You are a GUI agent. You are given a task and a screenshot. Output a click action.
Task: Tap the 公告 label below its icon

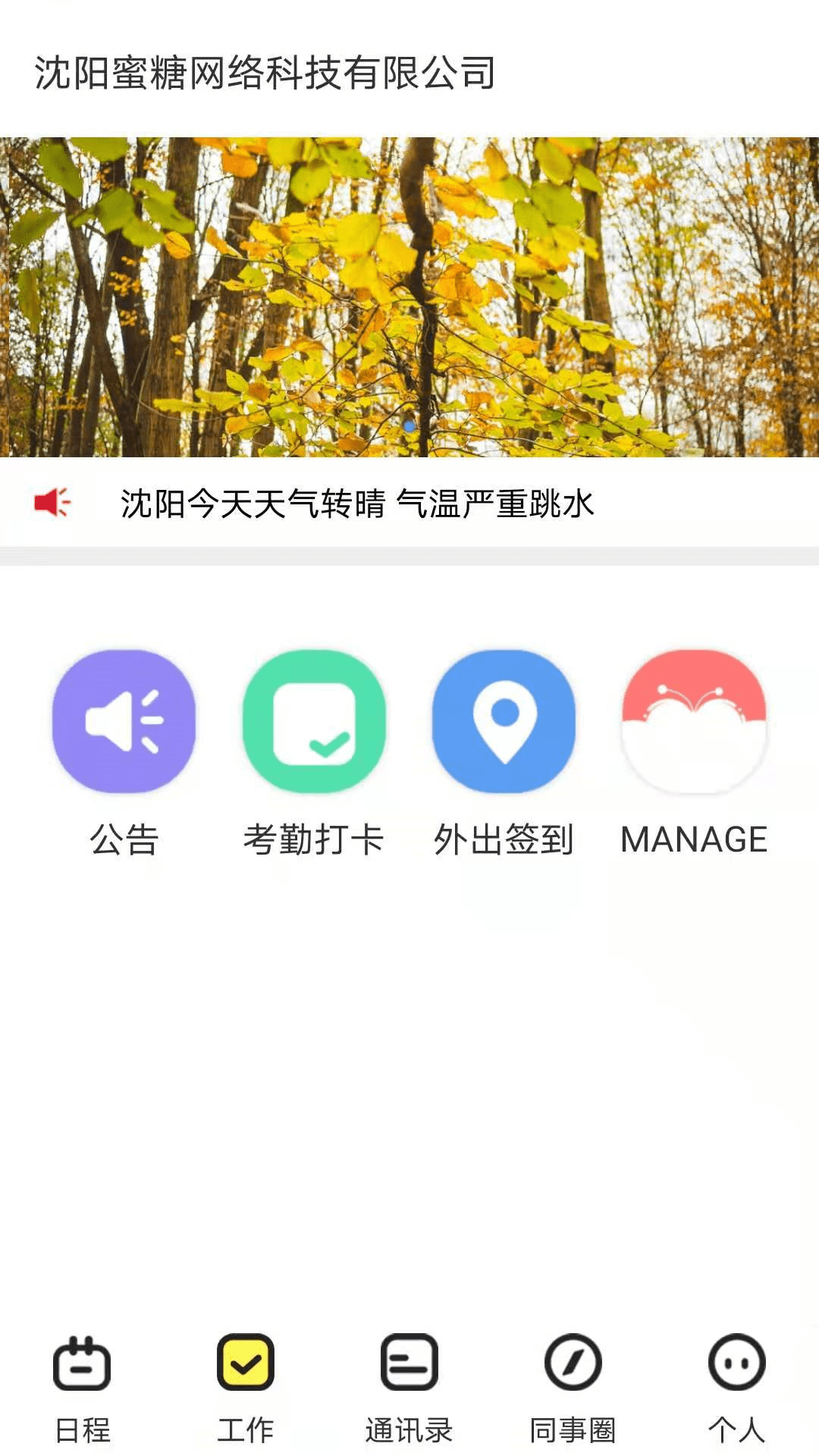click(126, 840)
